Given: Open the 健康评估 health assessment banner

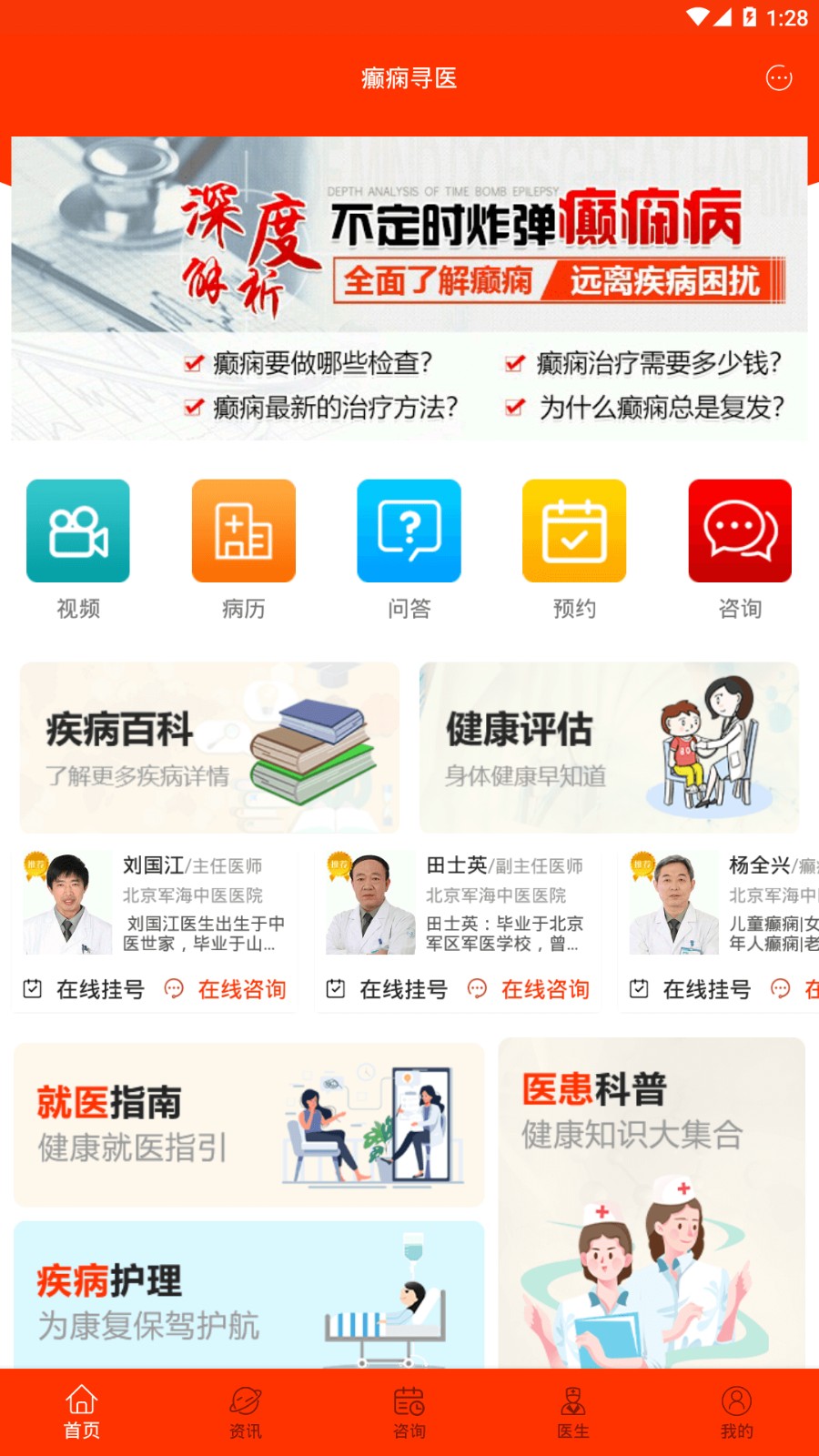Looking at the screenshot, I should pos(610,748).
